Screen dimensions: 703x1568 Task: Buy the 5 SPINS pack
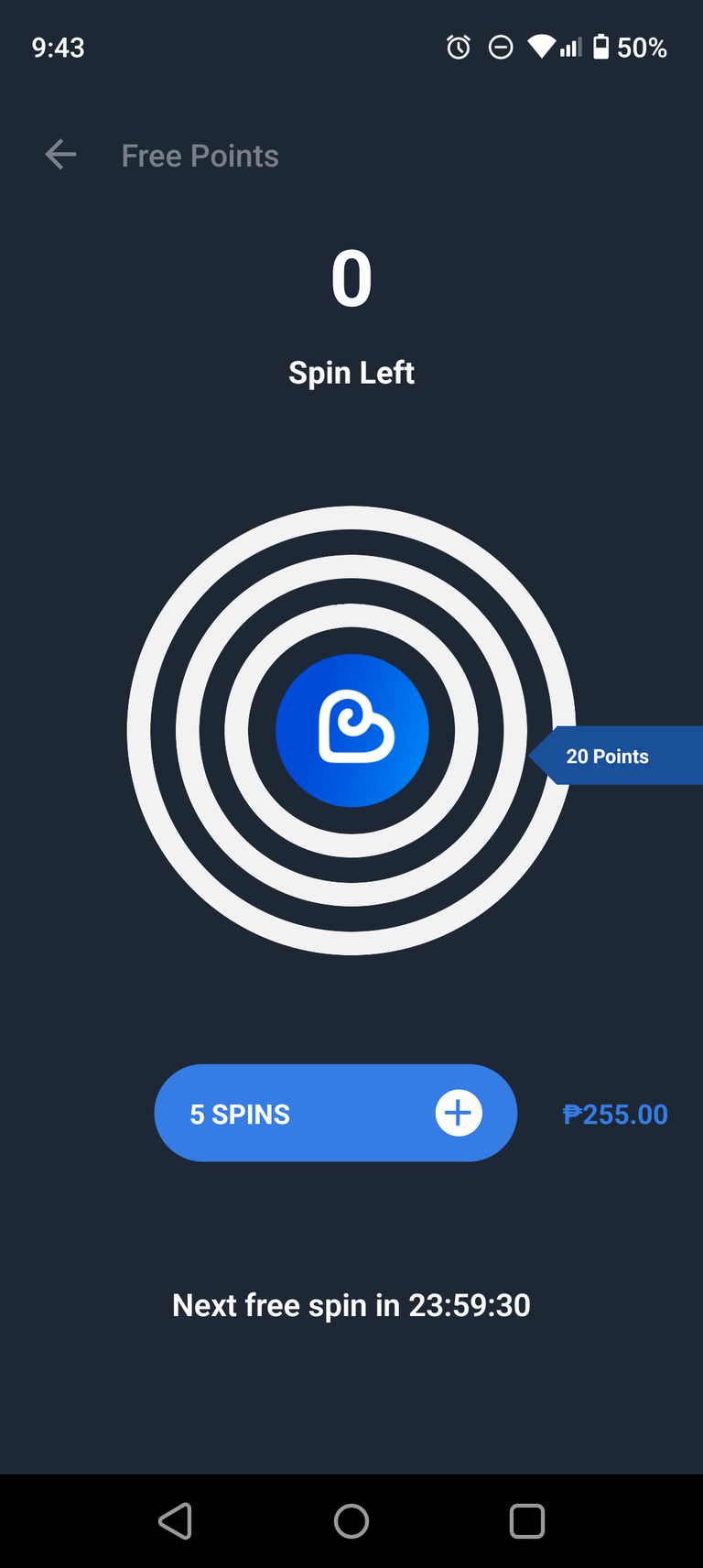335,1113
